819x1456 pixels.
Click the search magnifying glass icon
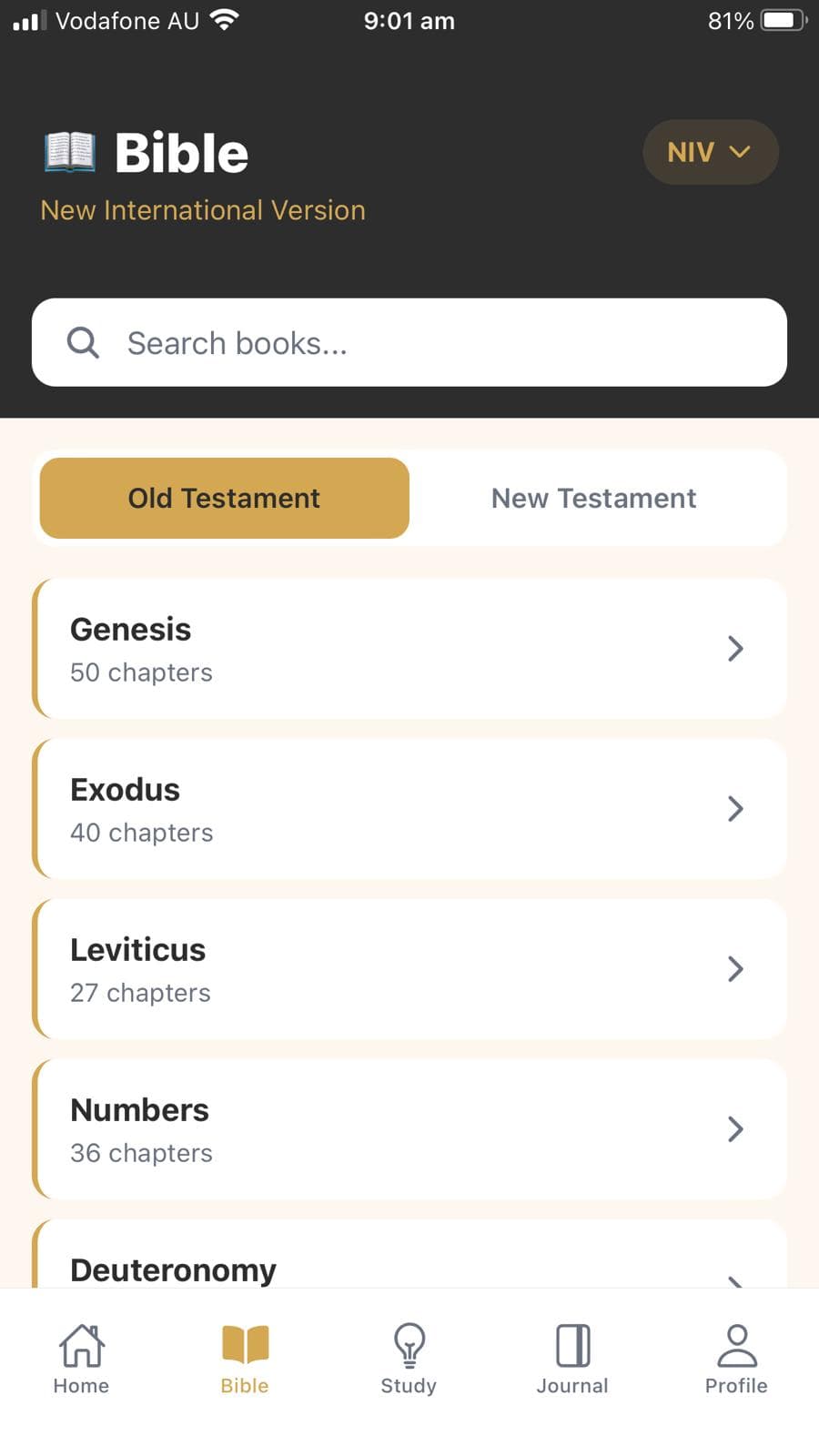click(83, 342)
